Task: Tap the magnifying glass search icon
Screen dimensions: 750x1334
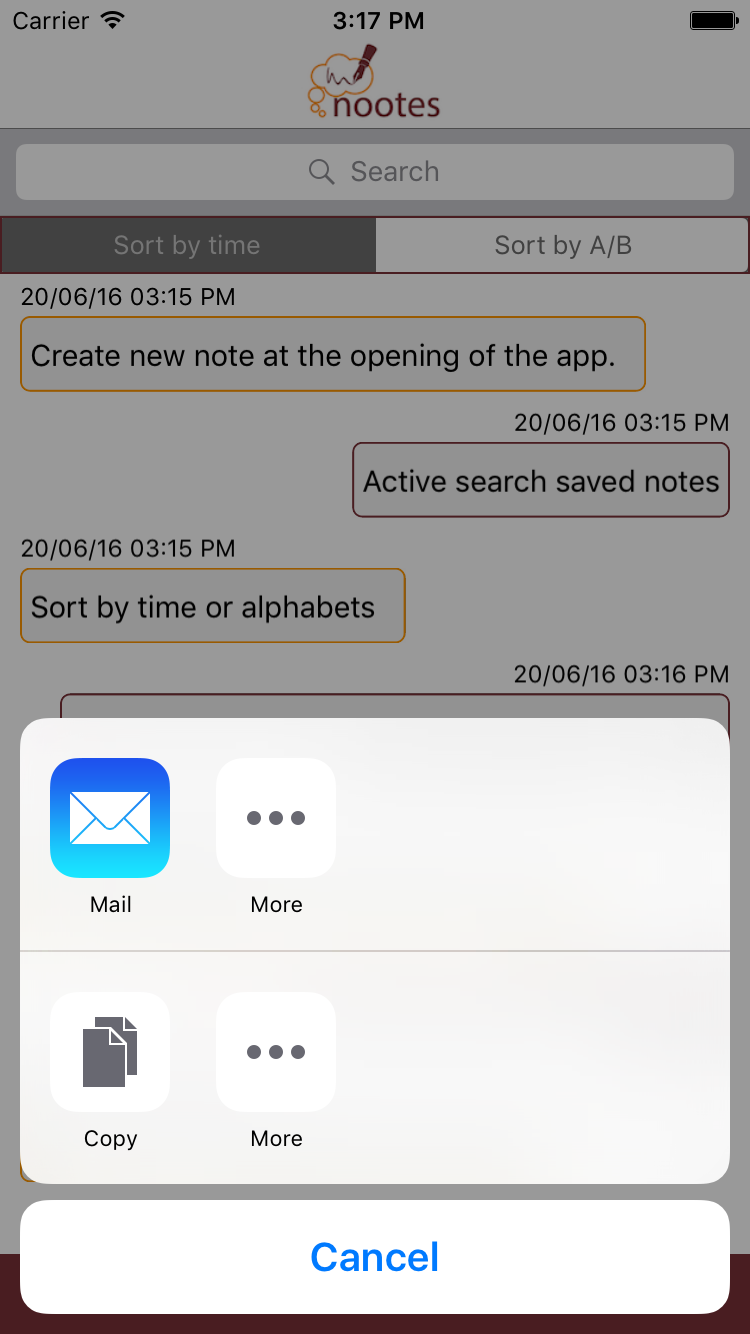Action: [x=321, y=171]
